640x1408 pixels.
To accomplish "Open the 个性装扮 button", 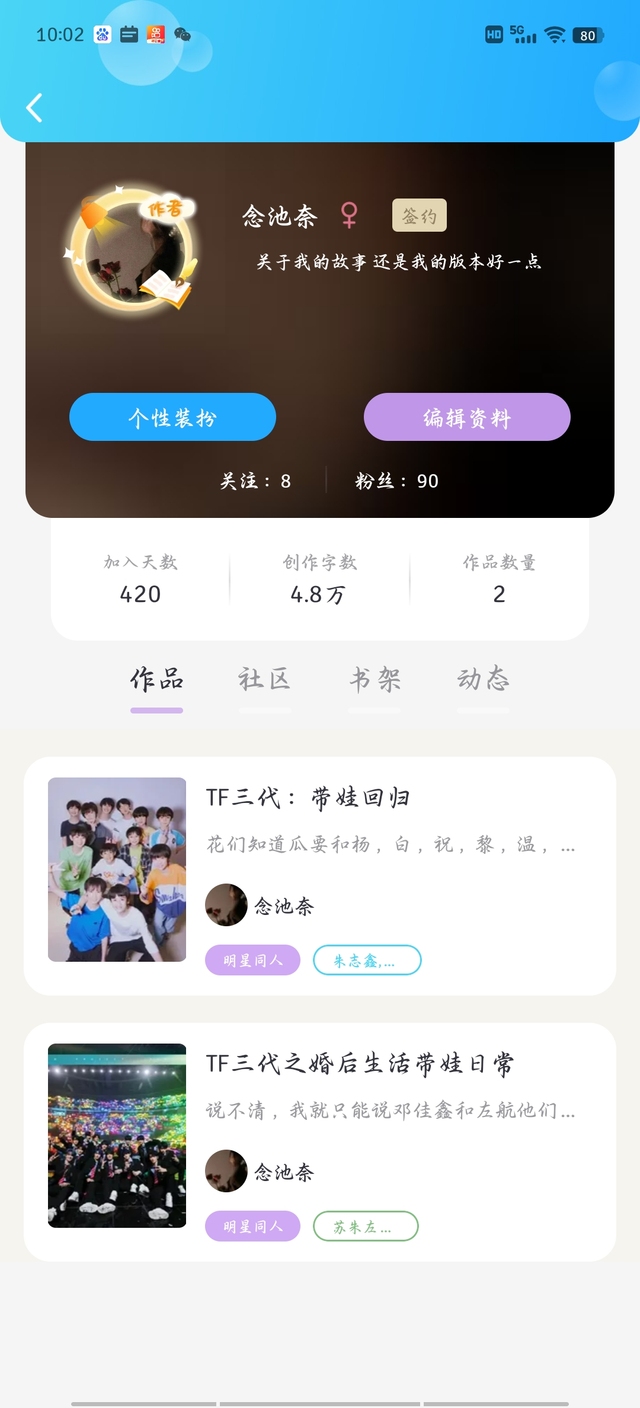I will pos(172,417).
